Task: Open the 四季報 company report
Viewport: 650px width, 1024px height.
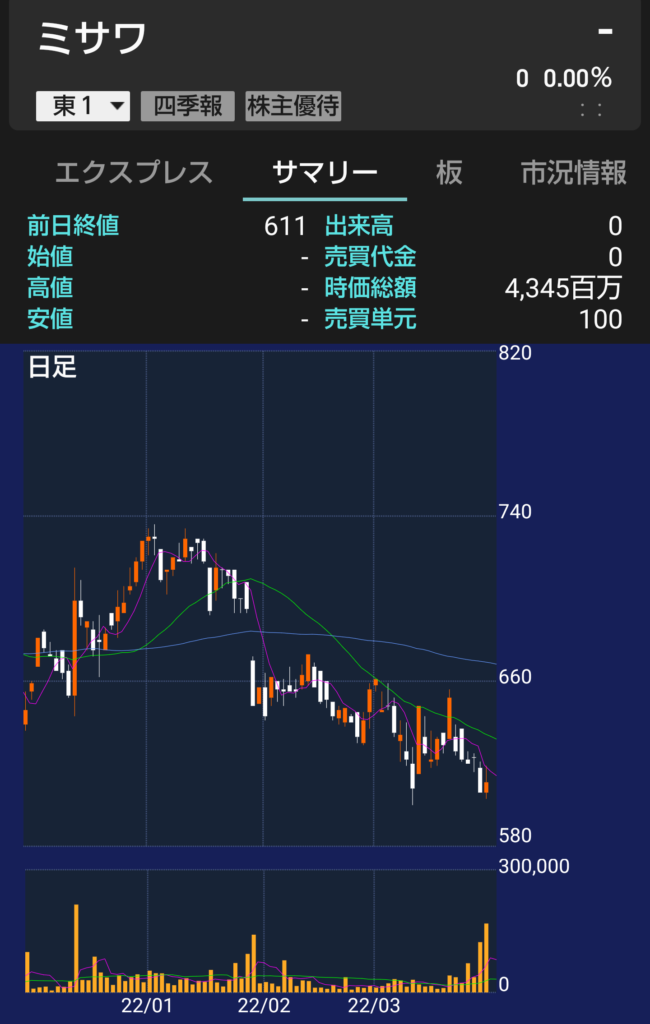Action: pos(188,106)
